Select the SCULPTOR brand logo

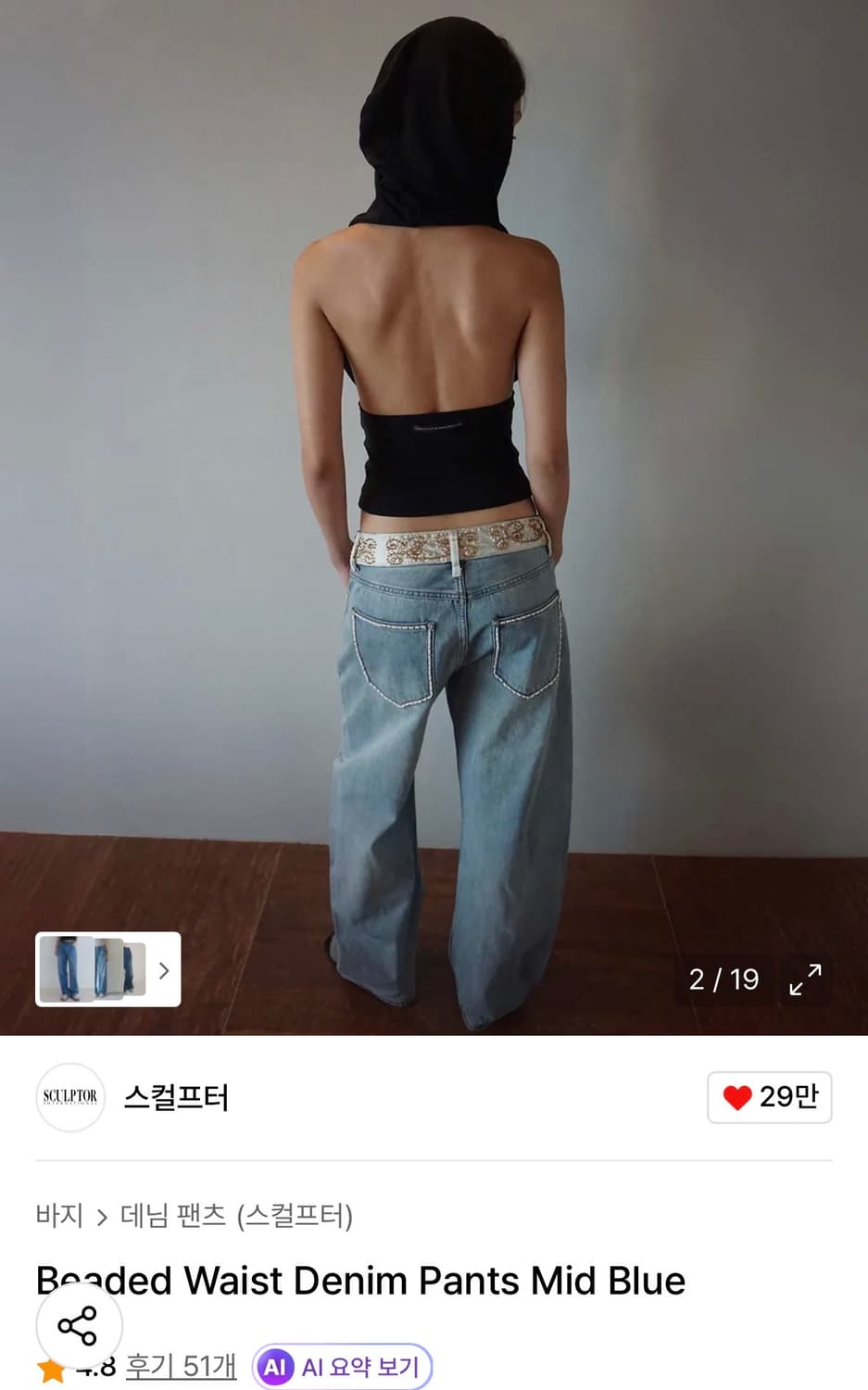coord(70,1097)
